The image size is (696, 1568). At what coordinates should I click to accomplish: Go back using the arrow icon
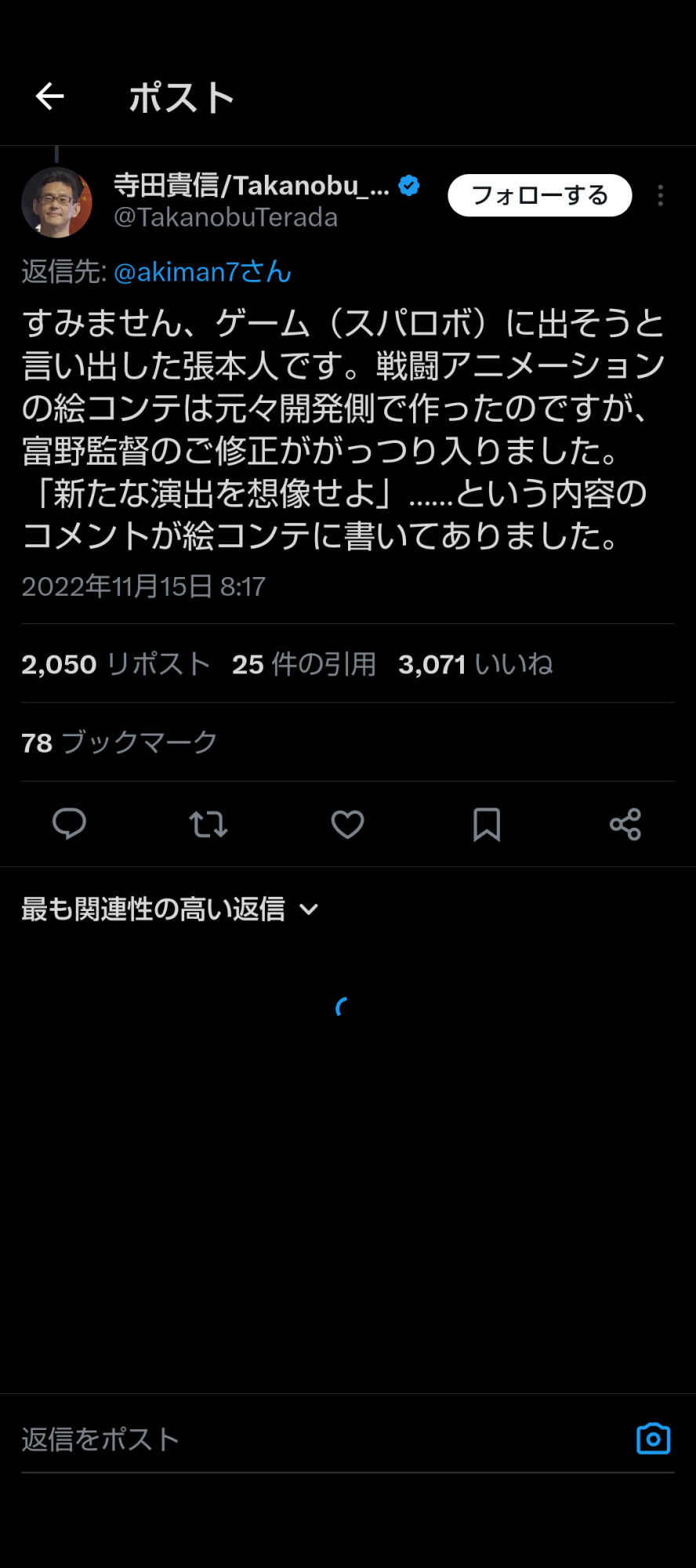[49, 96]
